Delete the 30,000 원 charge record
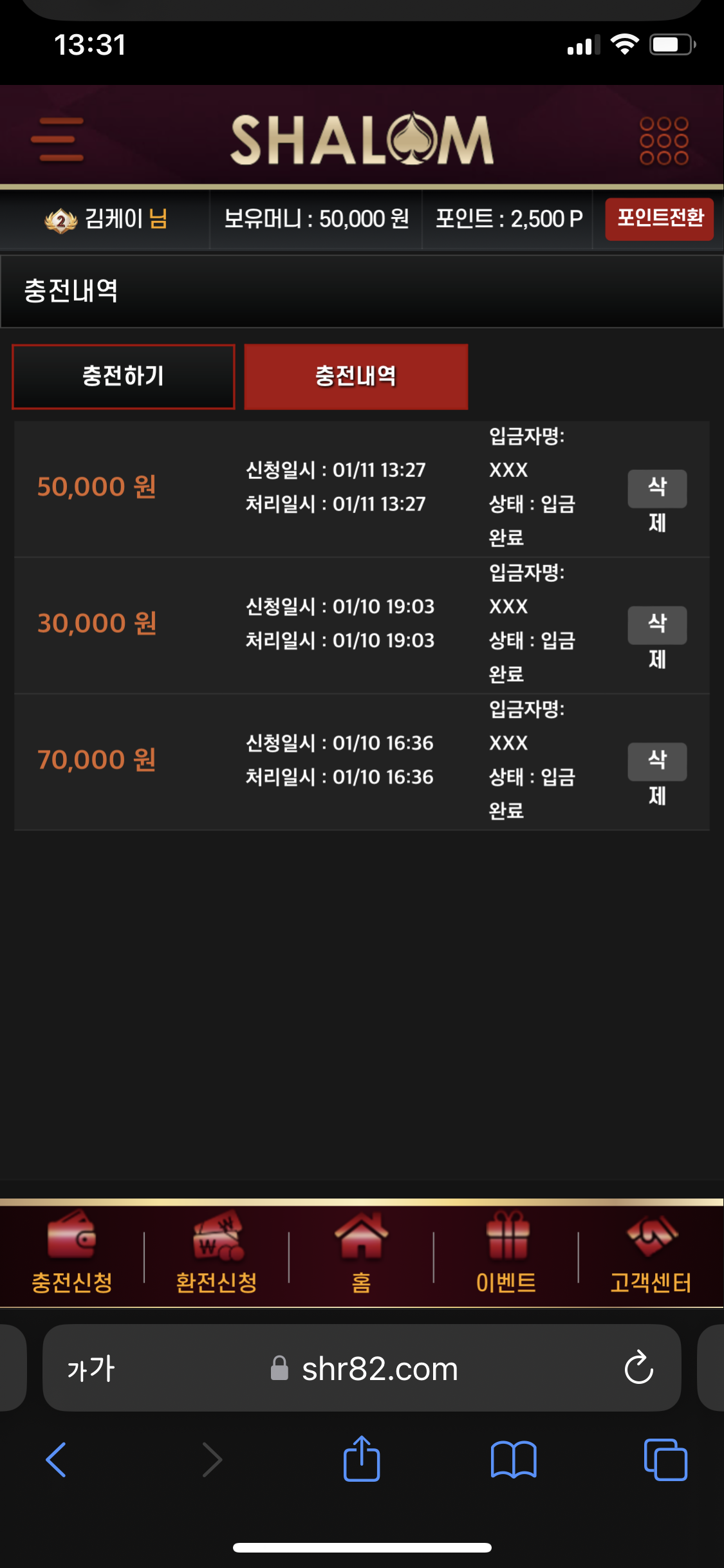724x1568 pixels. 657,626
